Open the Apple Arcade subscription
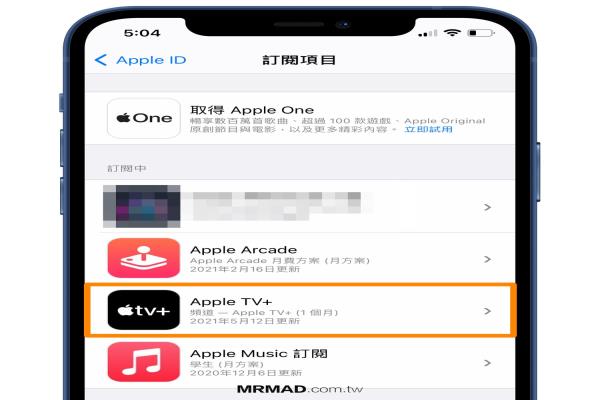600x400 pixels. pos(300,259)
